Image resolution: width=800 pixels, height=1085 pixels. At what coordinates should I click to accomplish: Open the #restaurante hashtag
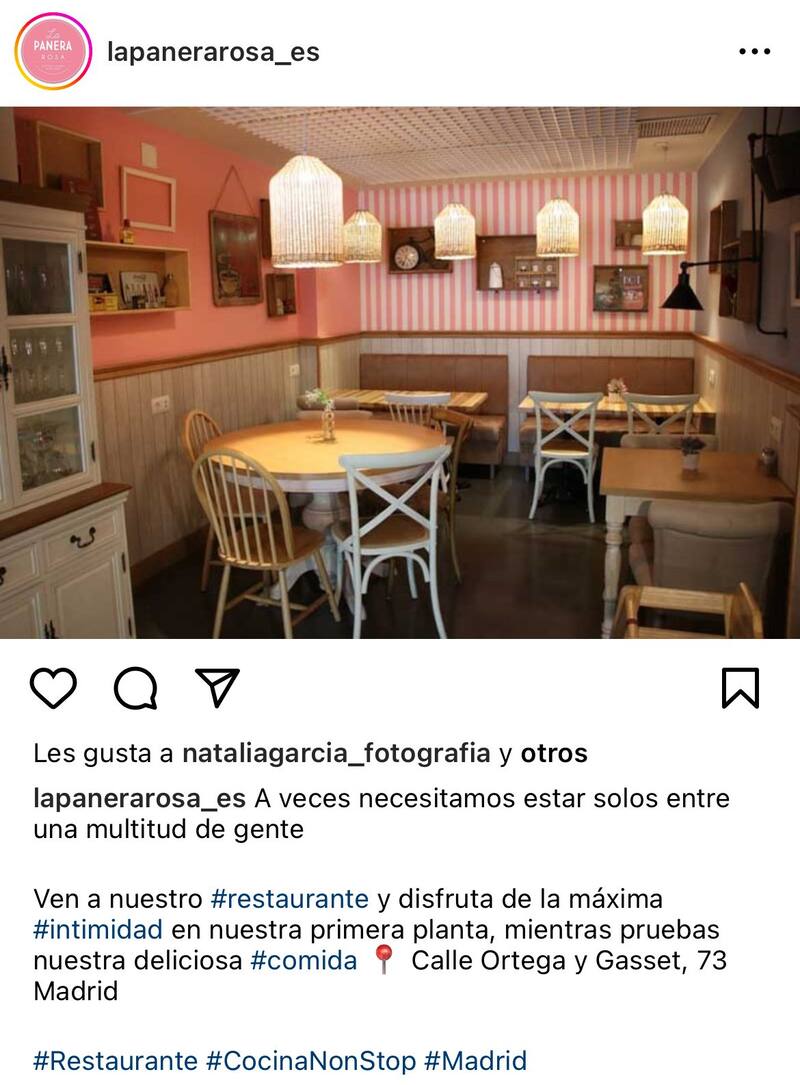pyautogui.click(x=290, y=898)
